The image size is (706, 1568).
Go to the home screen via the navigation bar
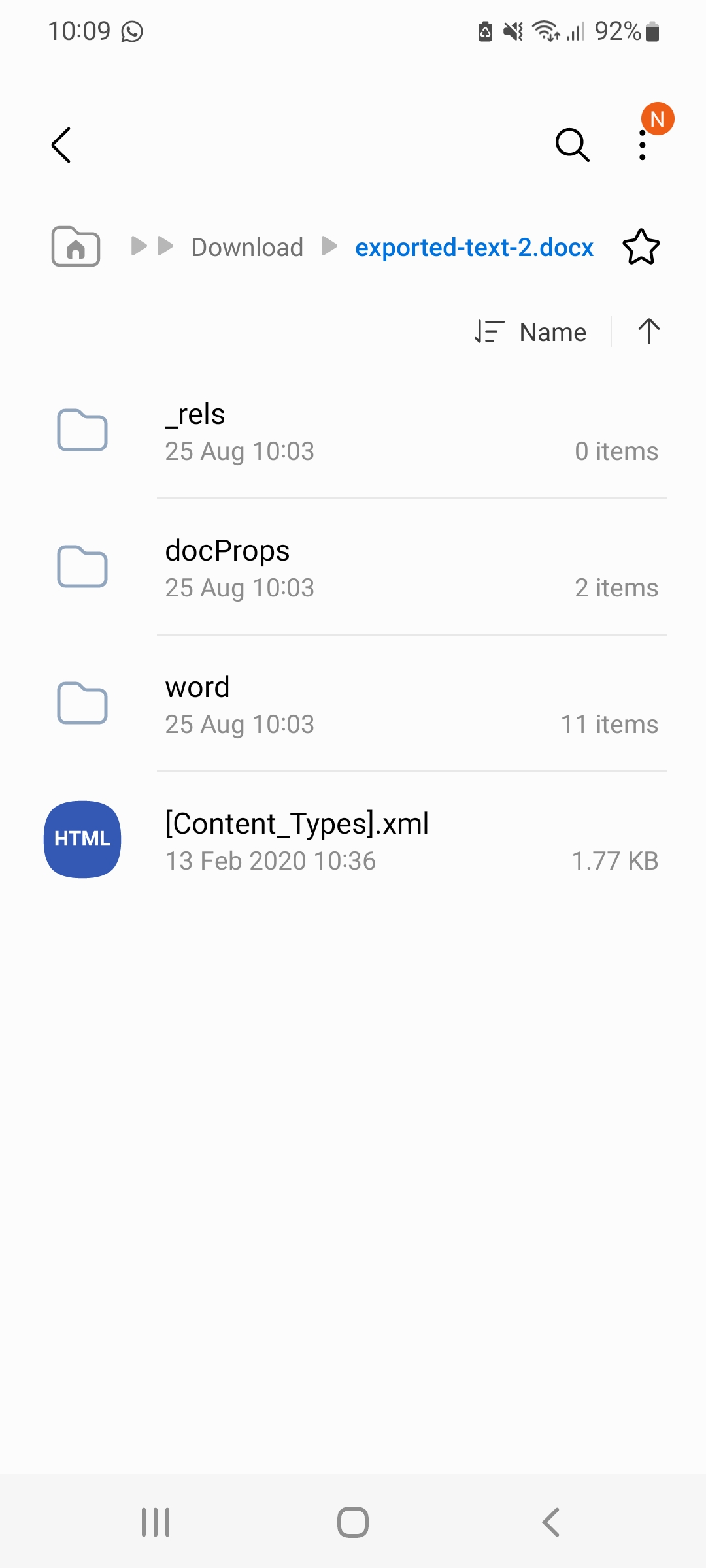point(353,1522)
